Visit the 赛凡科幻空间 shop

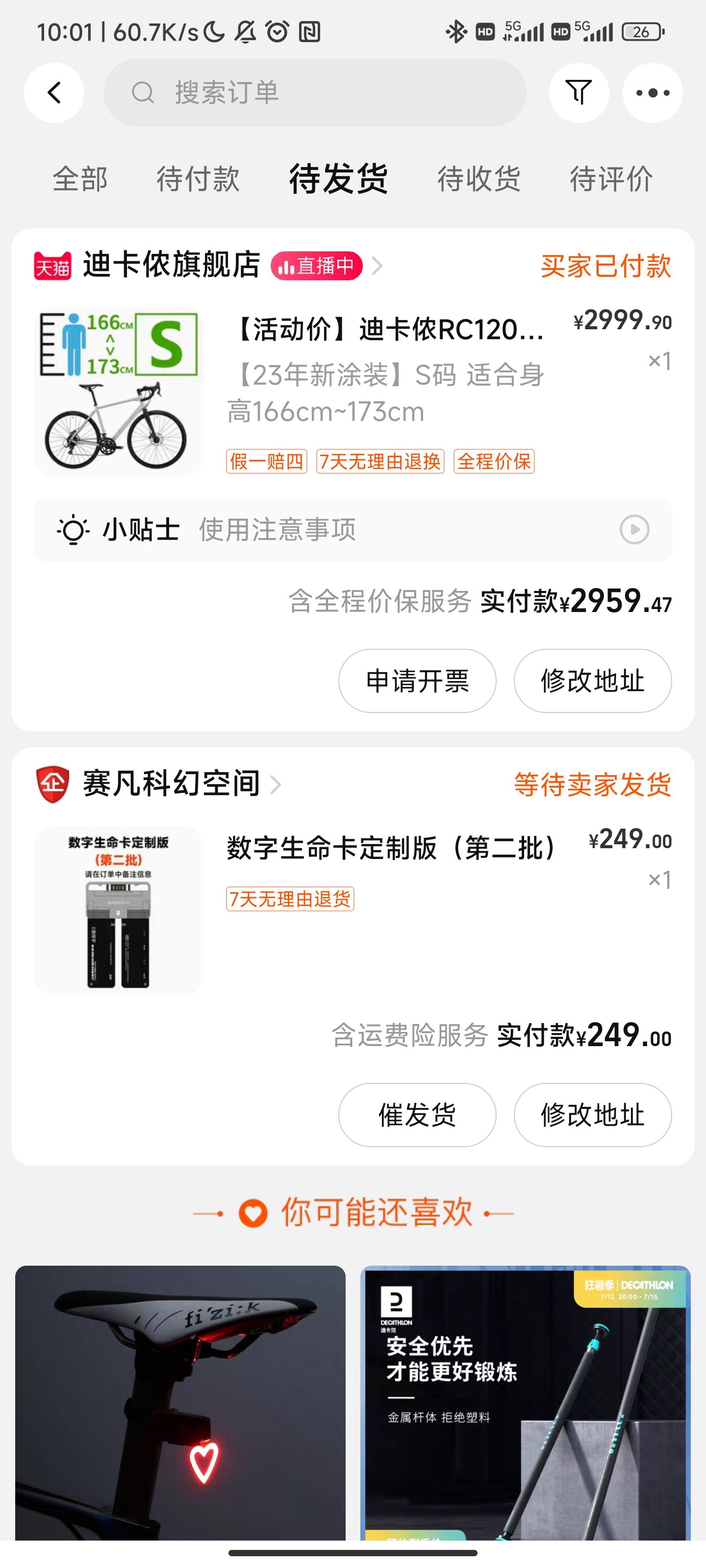click(171, 784)
